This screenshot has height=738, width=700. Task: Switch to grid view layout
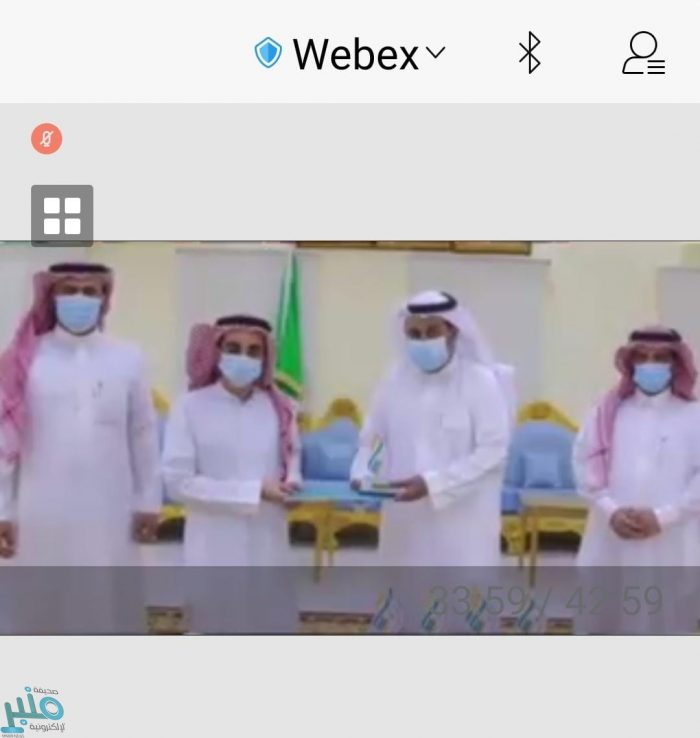pyautogui.click(x=62, y=215)
